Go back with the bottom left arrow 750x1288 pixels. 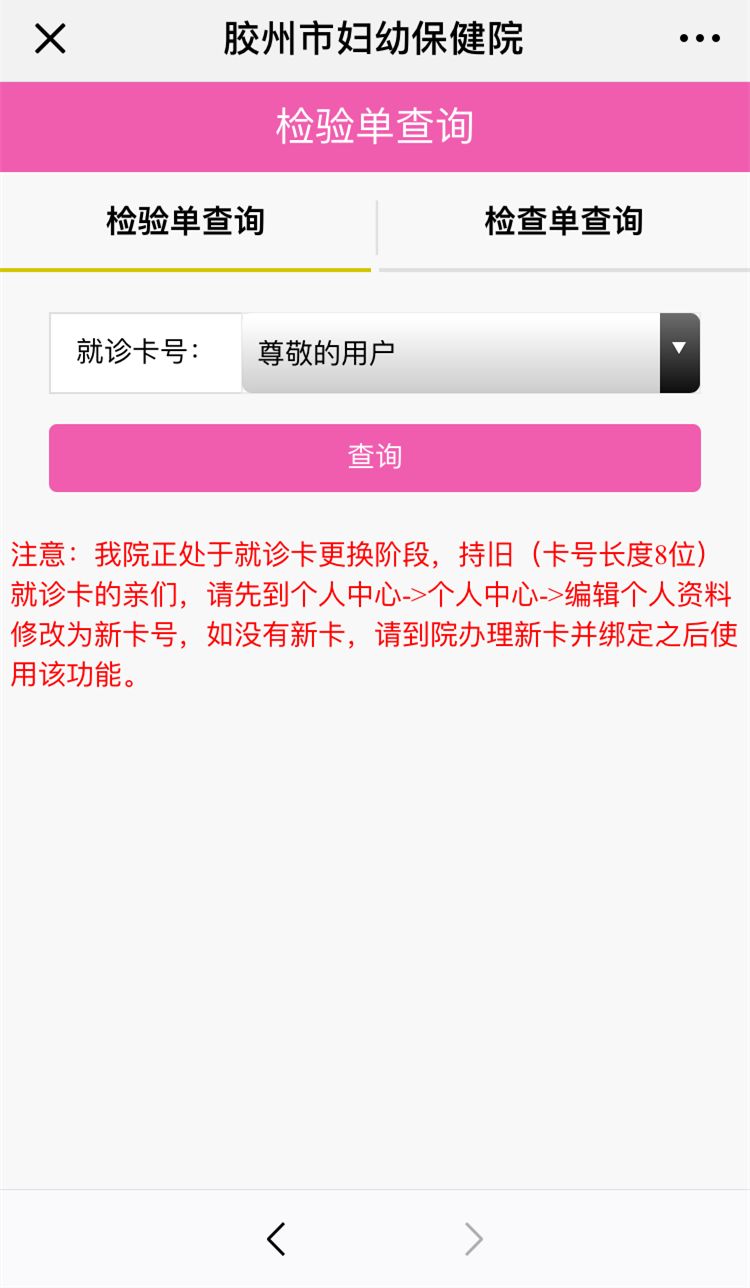277,1239
